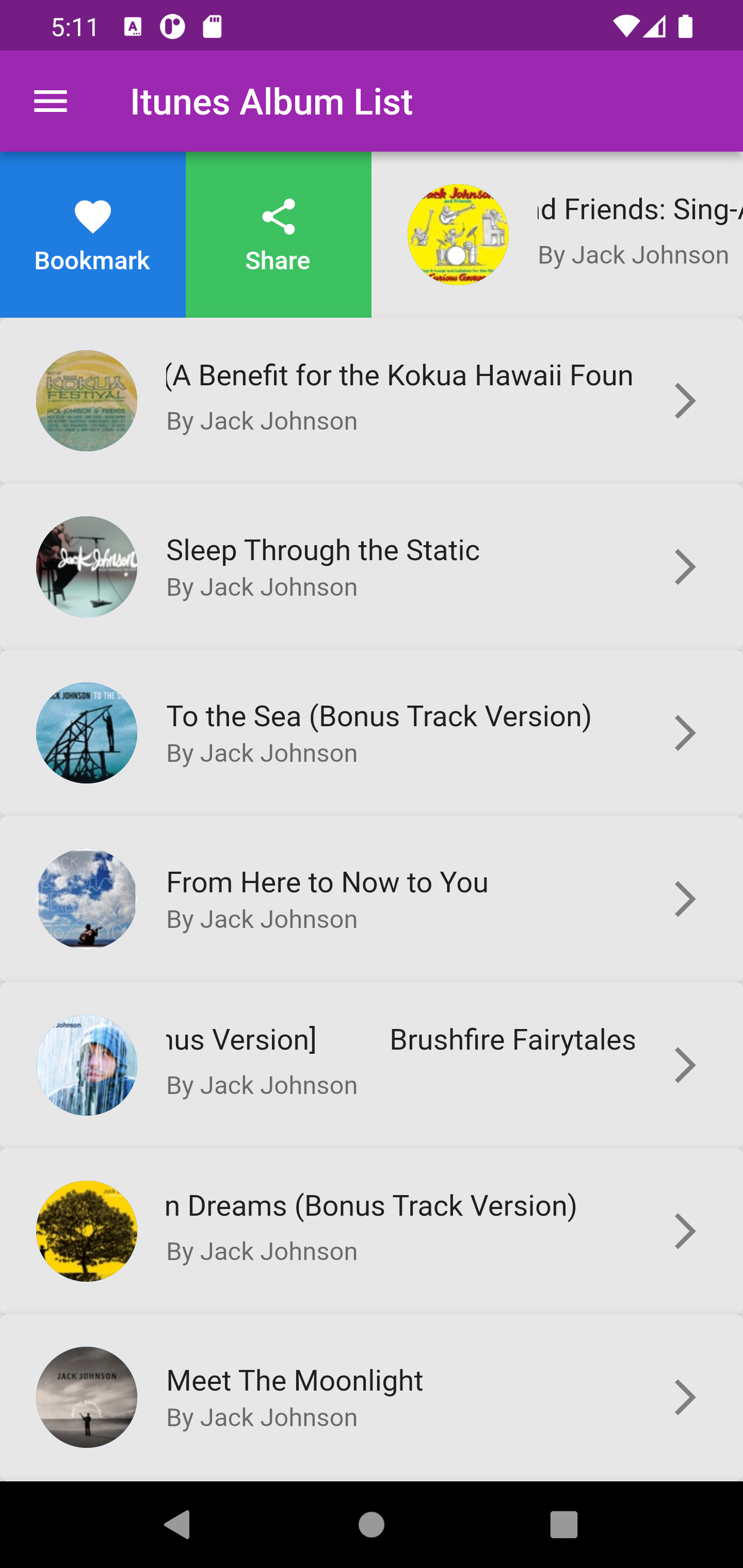Select the In Dreams Bonus Track Version entry
This screenshot has width=743, height=1568.
tap(372, 1231)
